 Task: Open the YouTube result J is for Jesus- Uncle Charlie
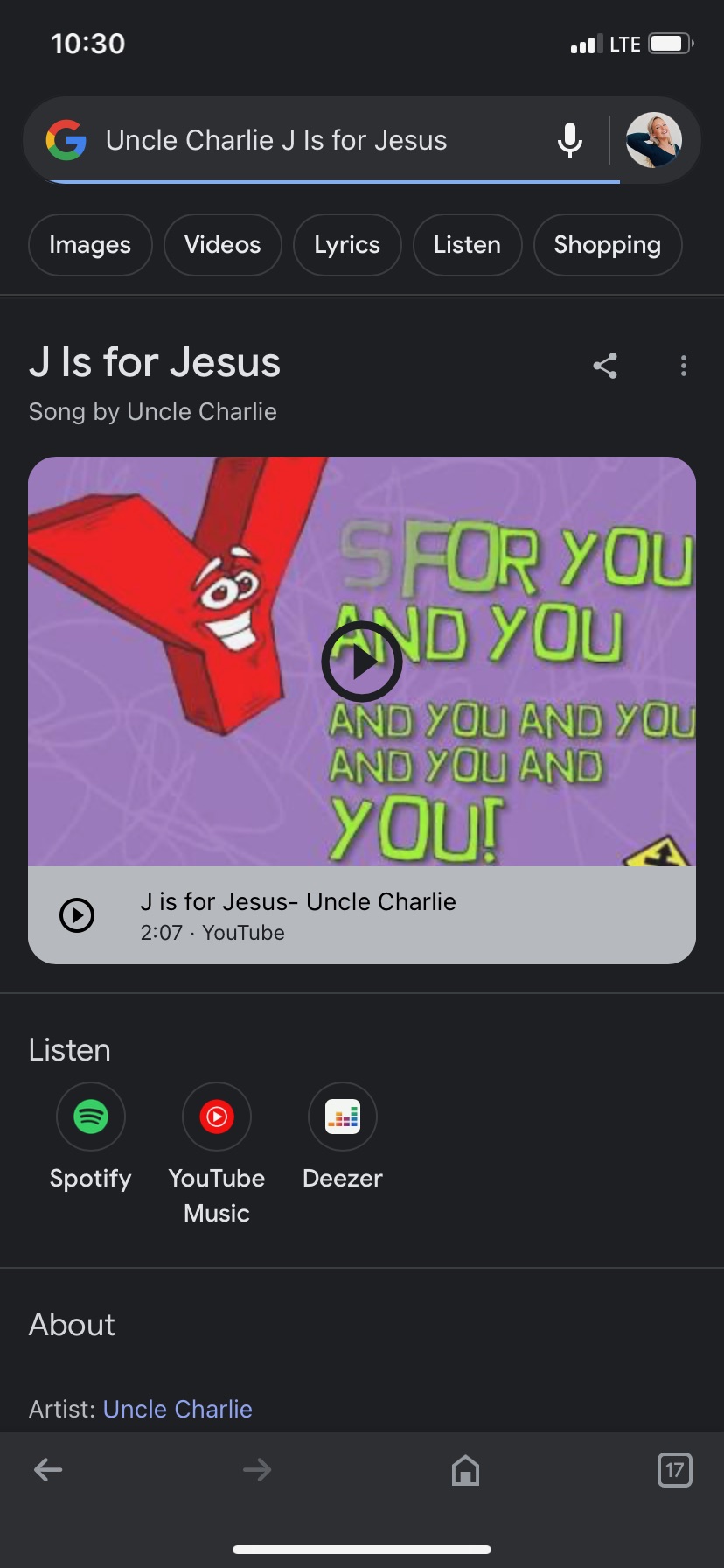coord(297,915)
